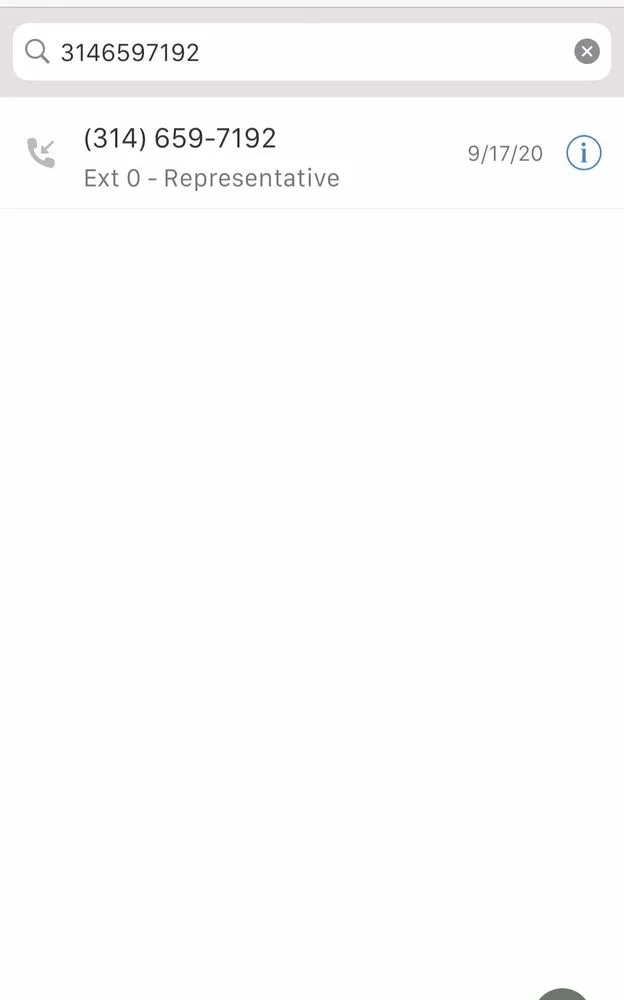View info for the 9/17/20 call
Image resolution: width=624 pixels, height=1000 pixels.
click(x=584, y=153)
